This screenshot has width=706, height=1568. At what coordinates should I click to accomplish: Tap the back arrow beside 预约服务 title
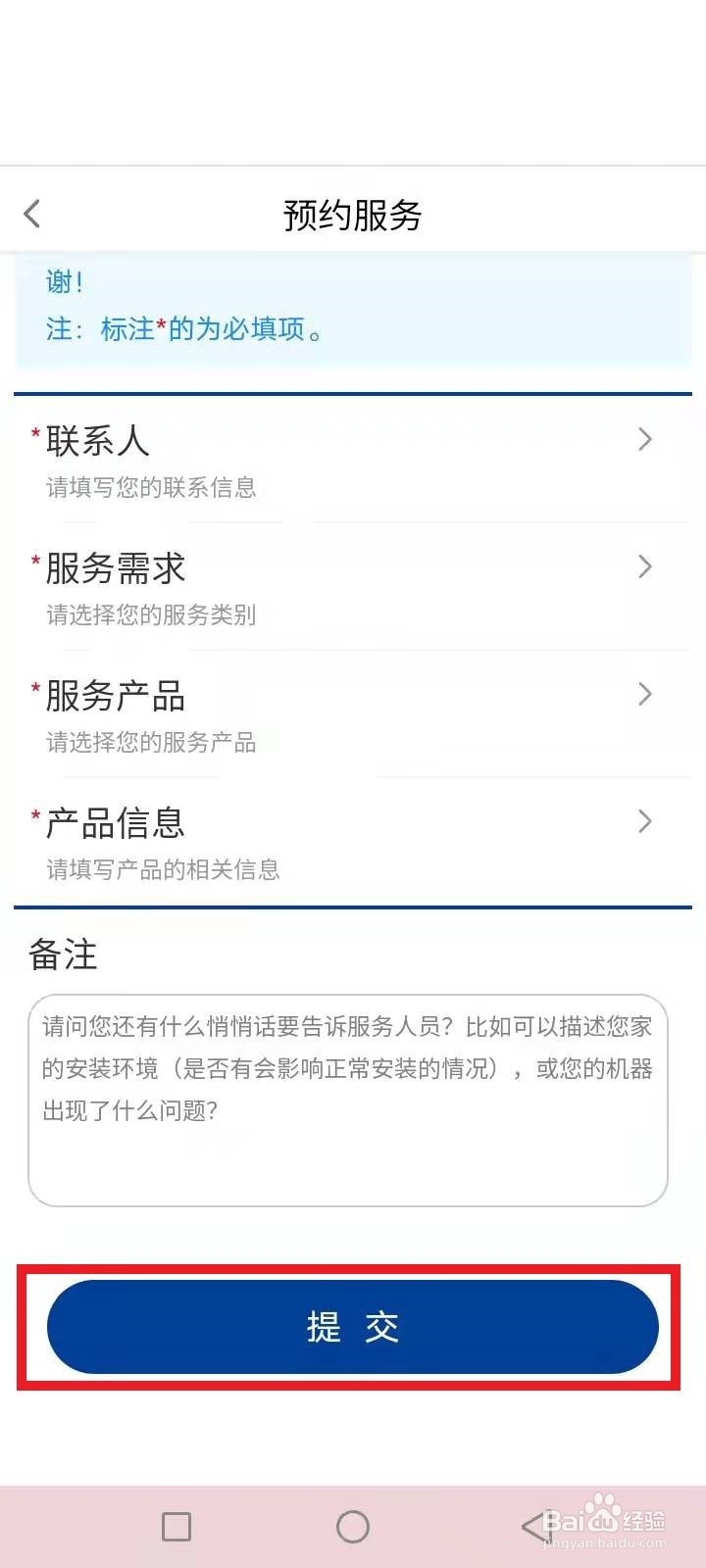31,213
